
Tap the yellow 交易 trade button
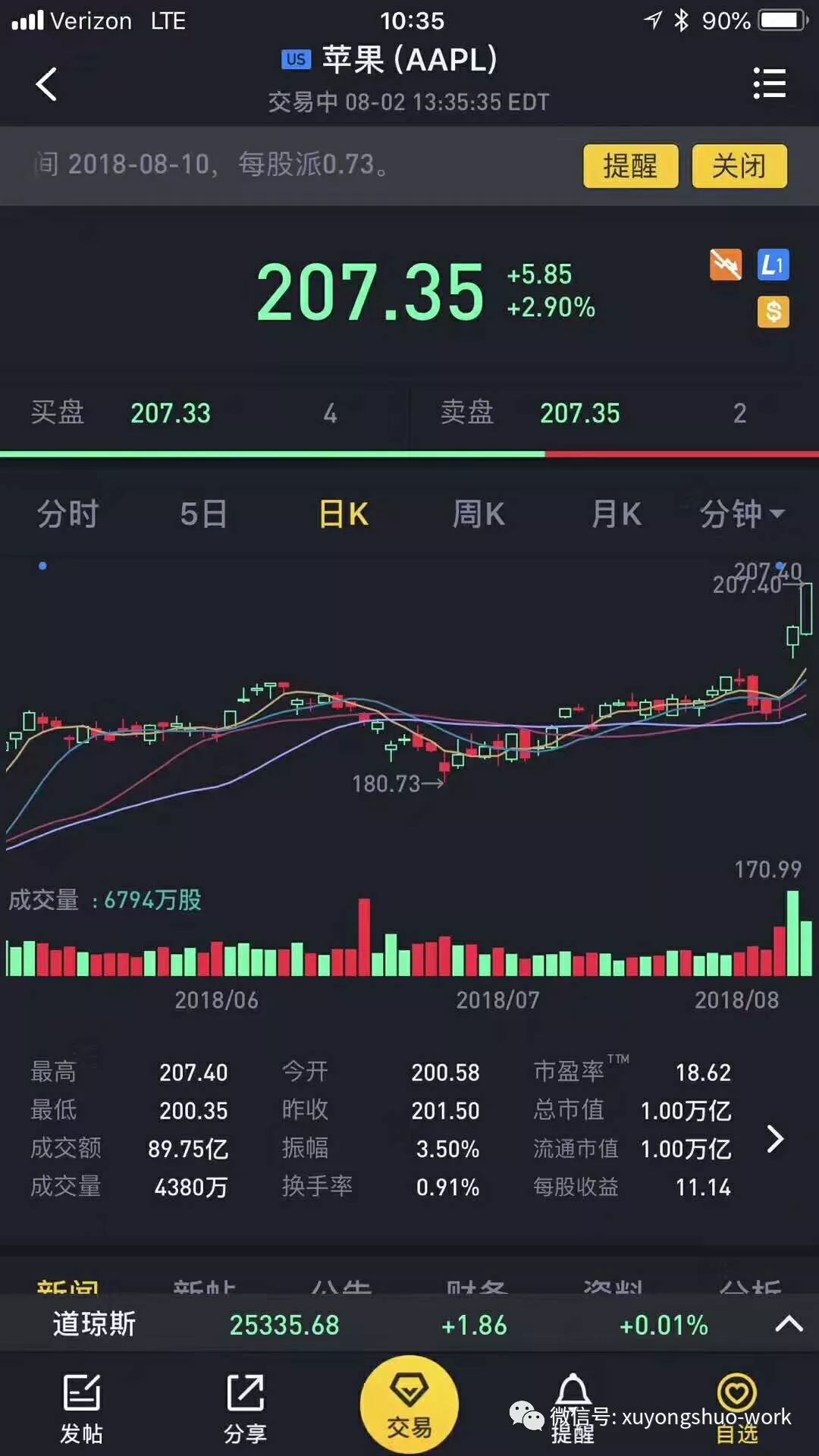pos(409,1404)
